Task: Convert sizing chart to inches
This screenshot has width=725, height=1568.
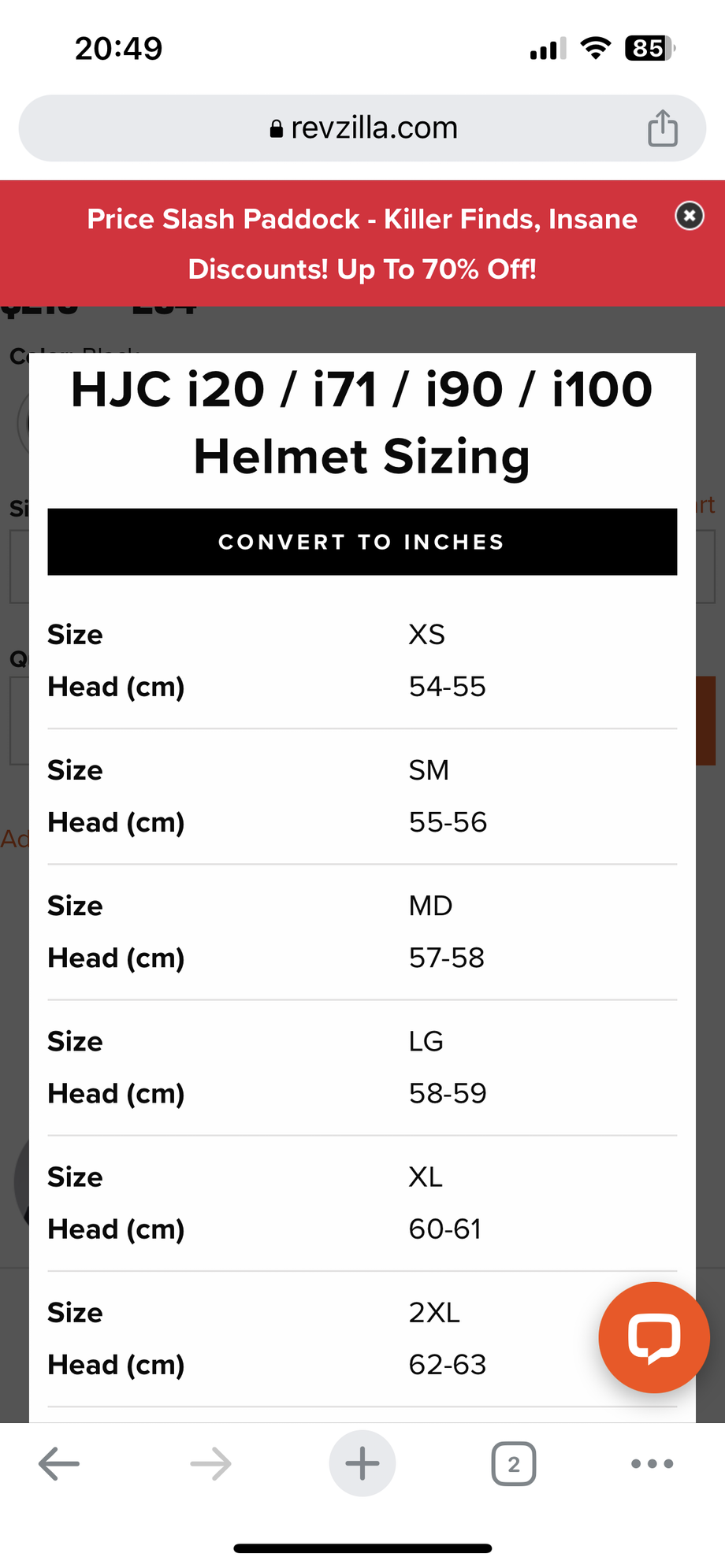Action: 362,542
